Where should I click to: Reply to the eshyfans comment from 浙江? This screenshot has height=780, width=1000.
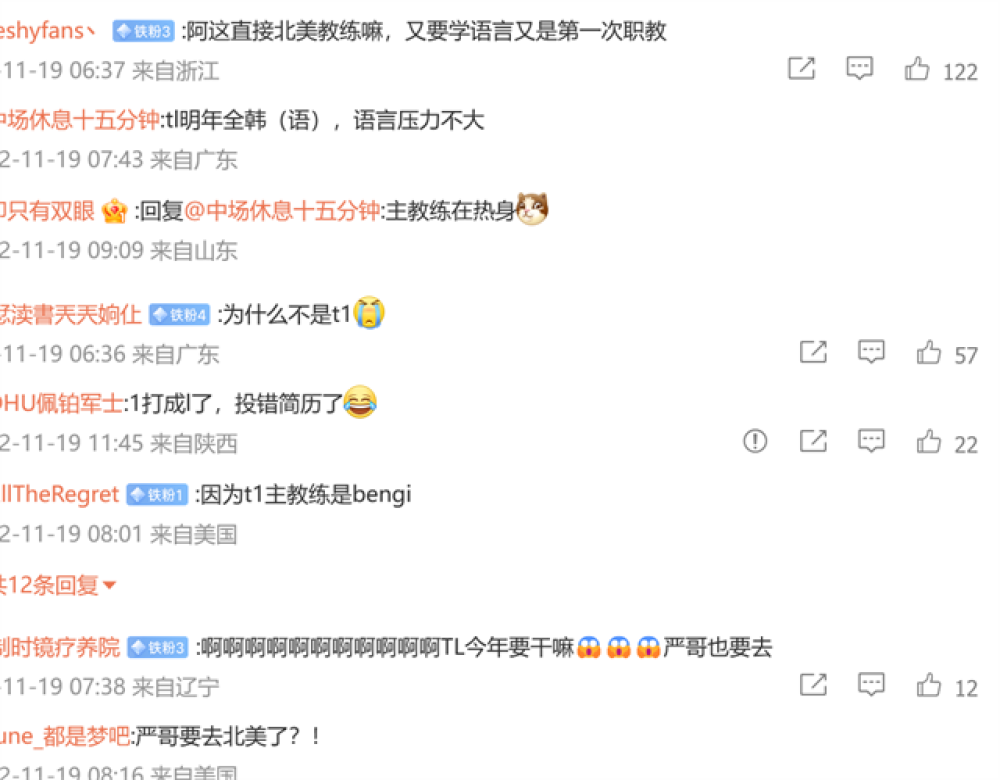859,69
